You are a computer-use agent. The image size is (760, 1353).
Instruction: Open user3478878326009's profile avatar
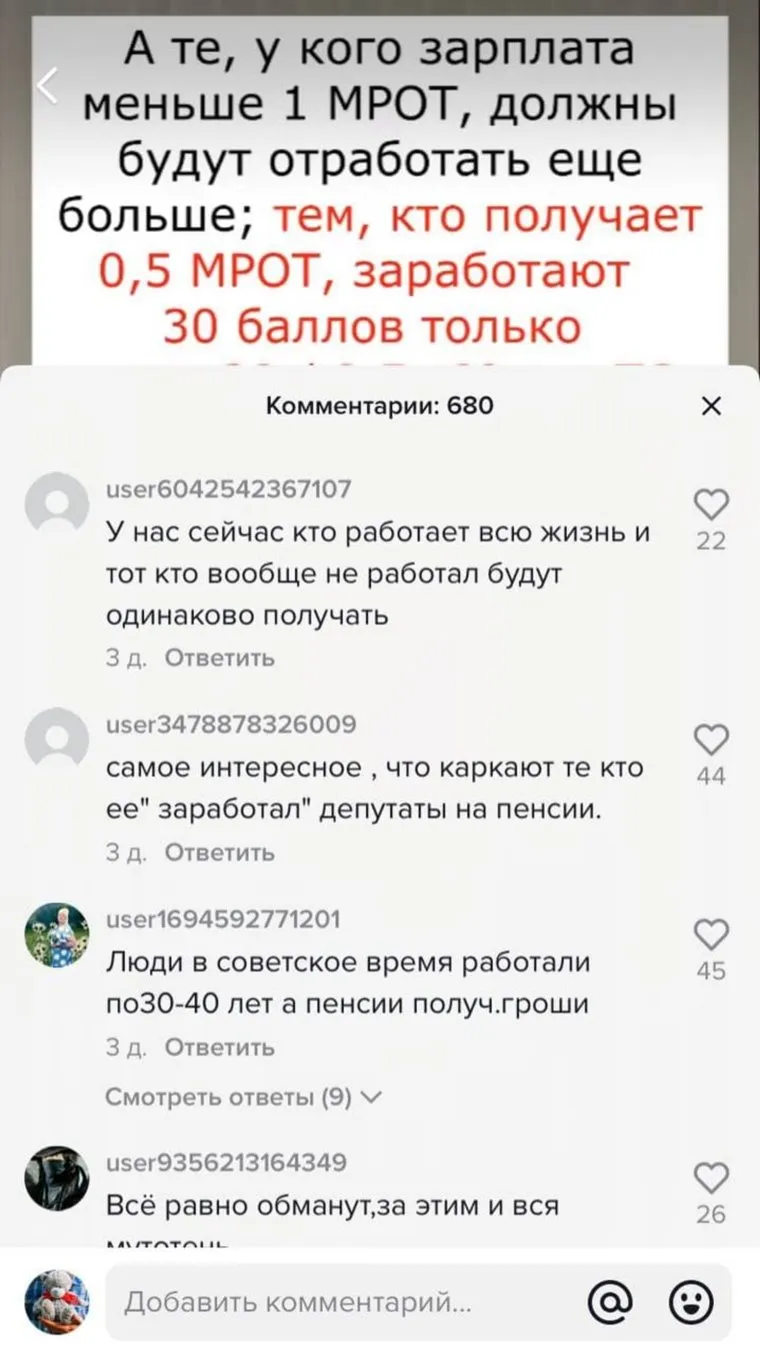pos(57,738)
